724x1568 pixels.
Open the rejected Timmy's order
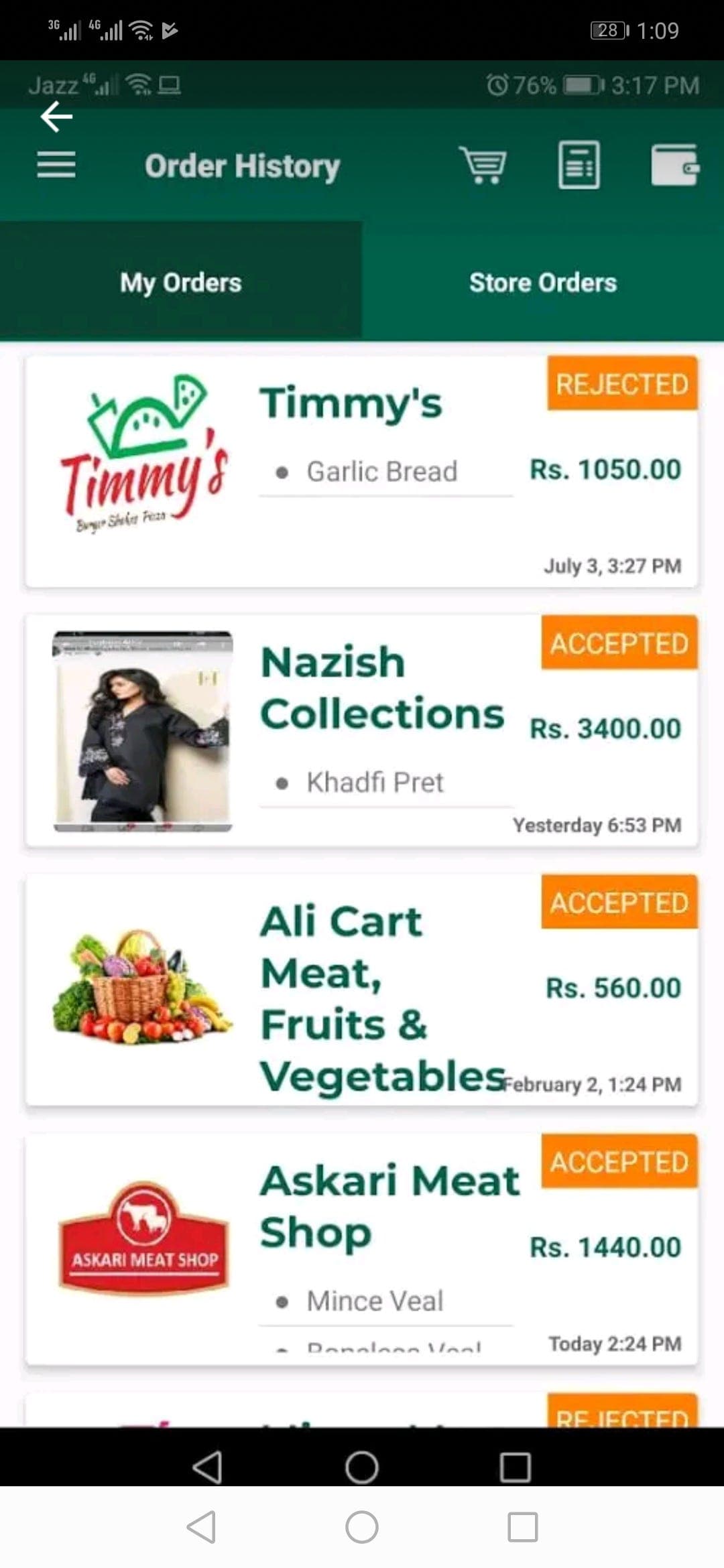(x=362, y=472)
